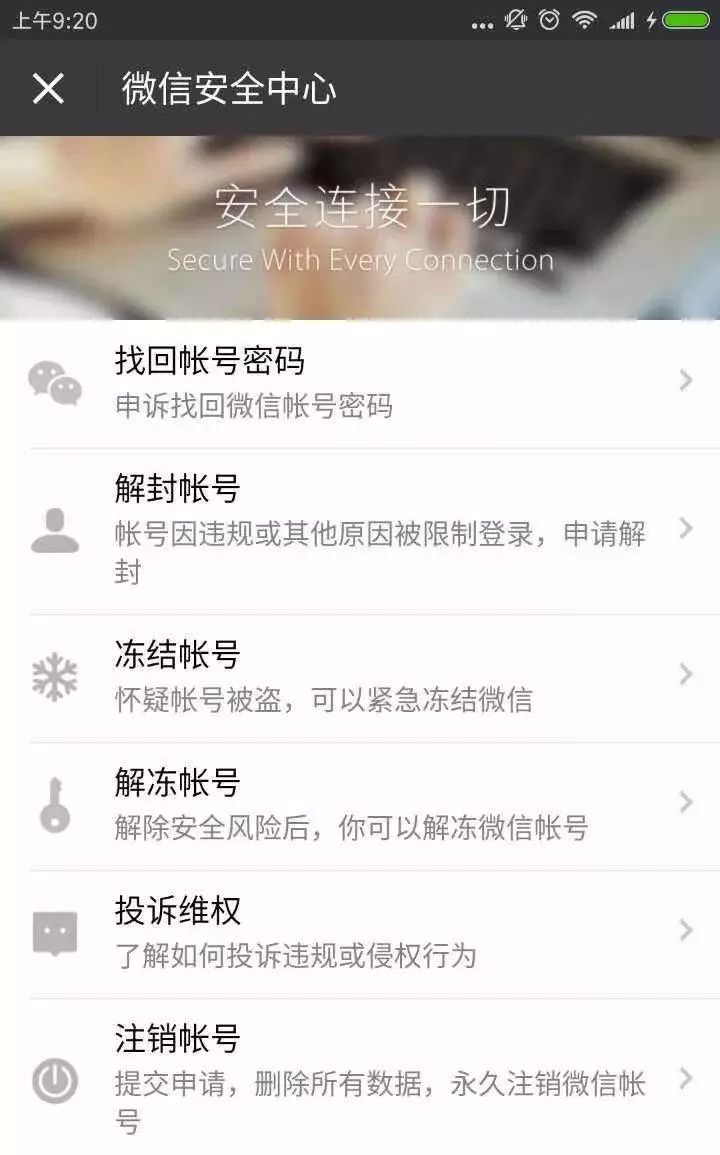Select 冻结帐号 to freeze account
720x1155 pixels.
tap(360, 676)
